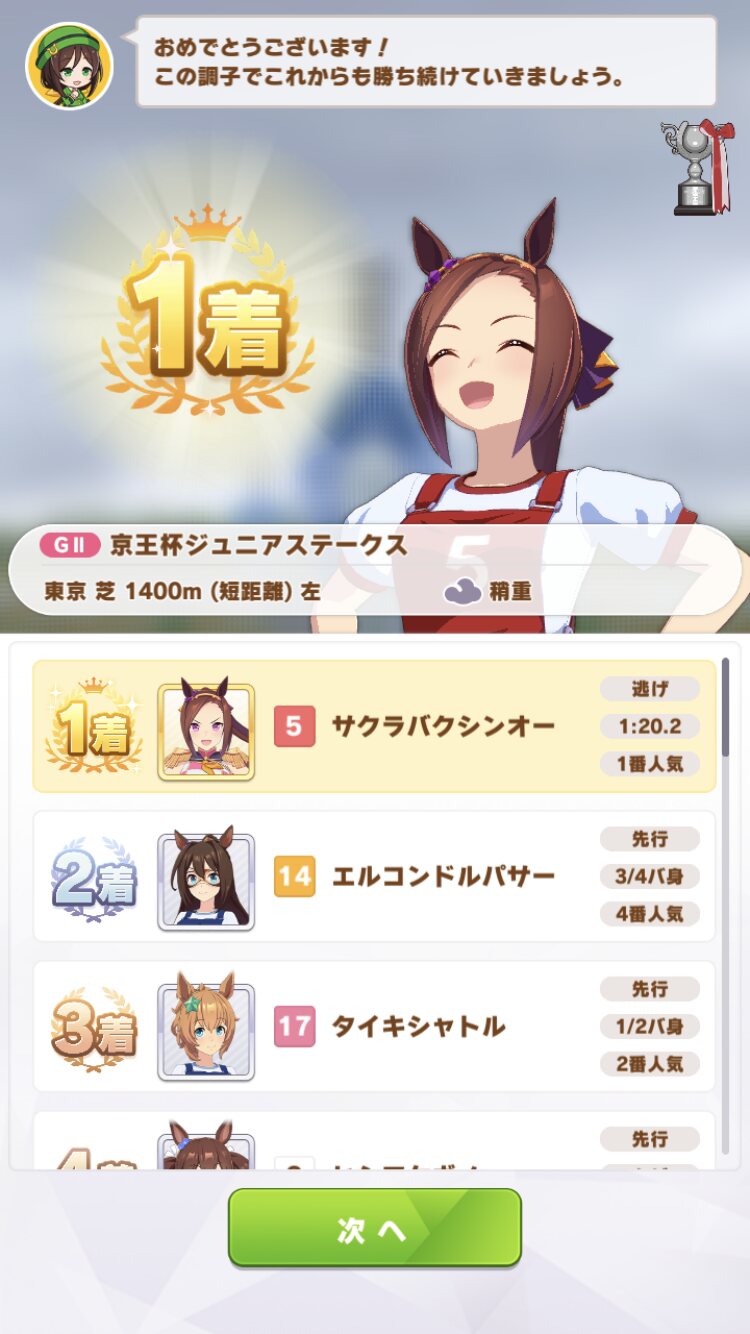Tap the 次へ button to continue
Viewport: 750px width, 1334px height.
pyautogui.click(x=375, y=1227)
